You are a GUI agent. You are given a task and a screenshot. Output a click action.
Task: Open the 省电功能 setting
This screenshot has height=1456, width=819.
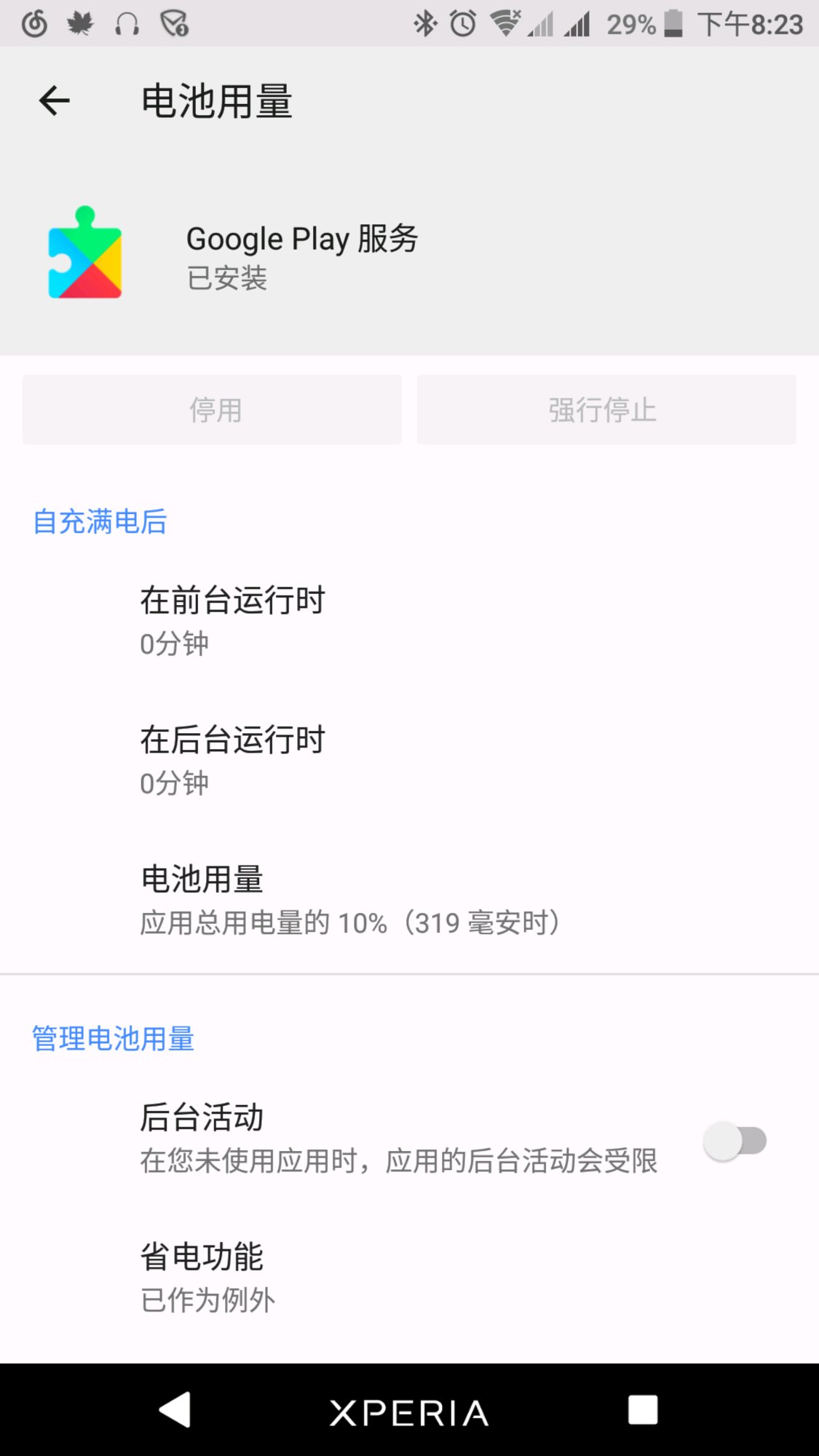coord(409,1278)
